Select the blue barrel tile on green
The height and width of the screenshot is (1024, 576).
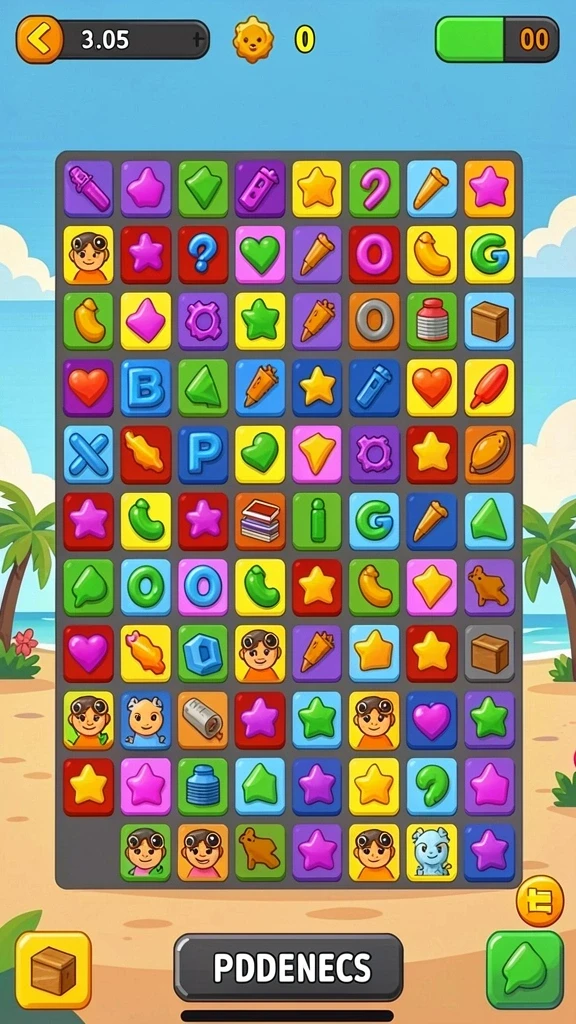[203, 787]
